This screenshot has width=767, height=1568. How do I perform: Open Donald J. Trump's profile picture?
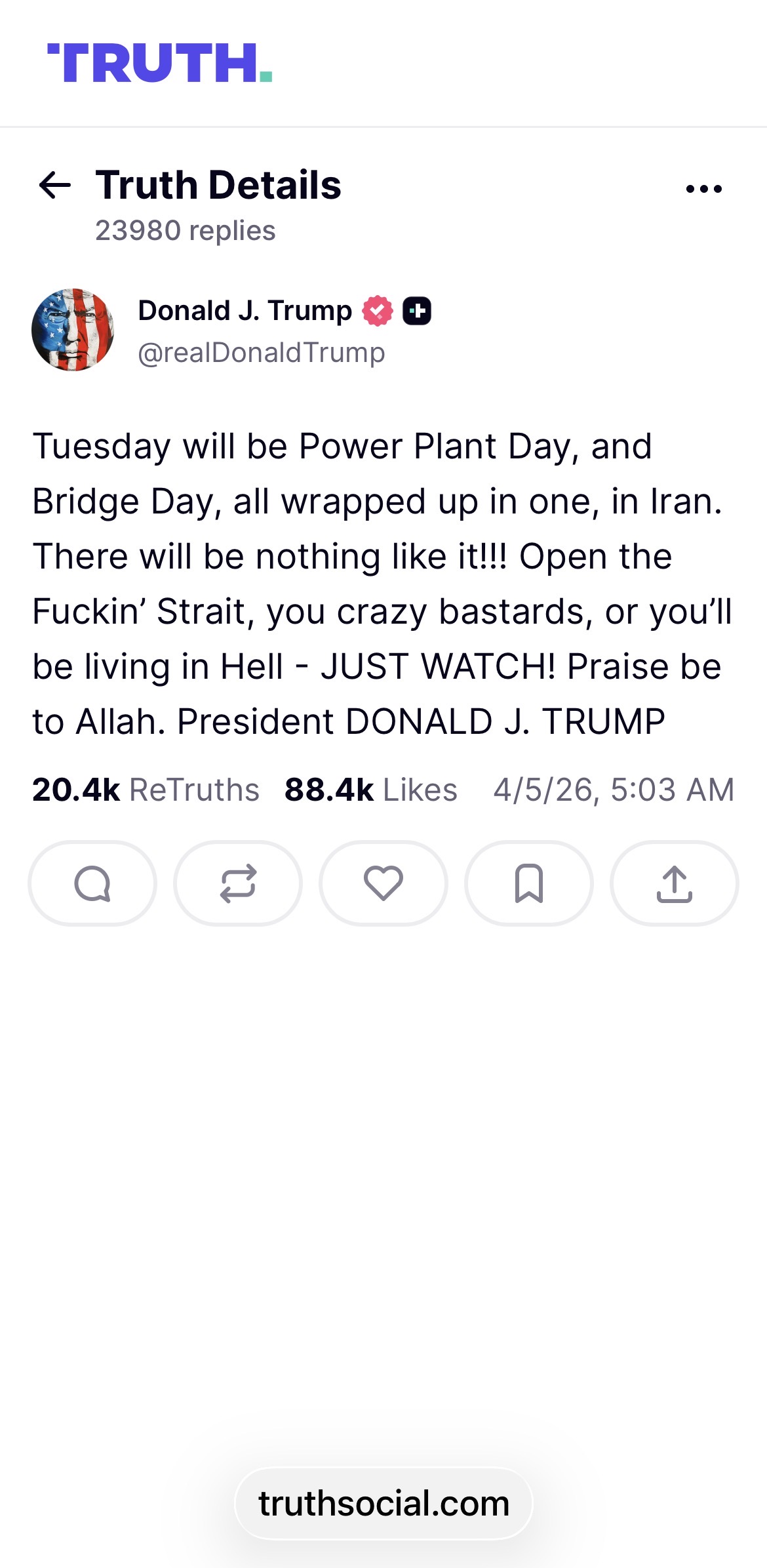73,330
